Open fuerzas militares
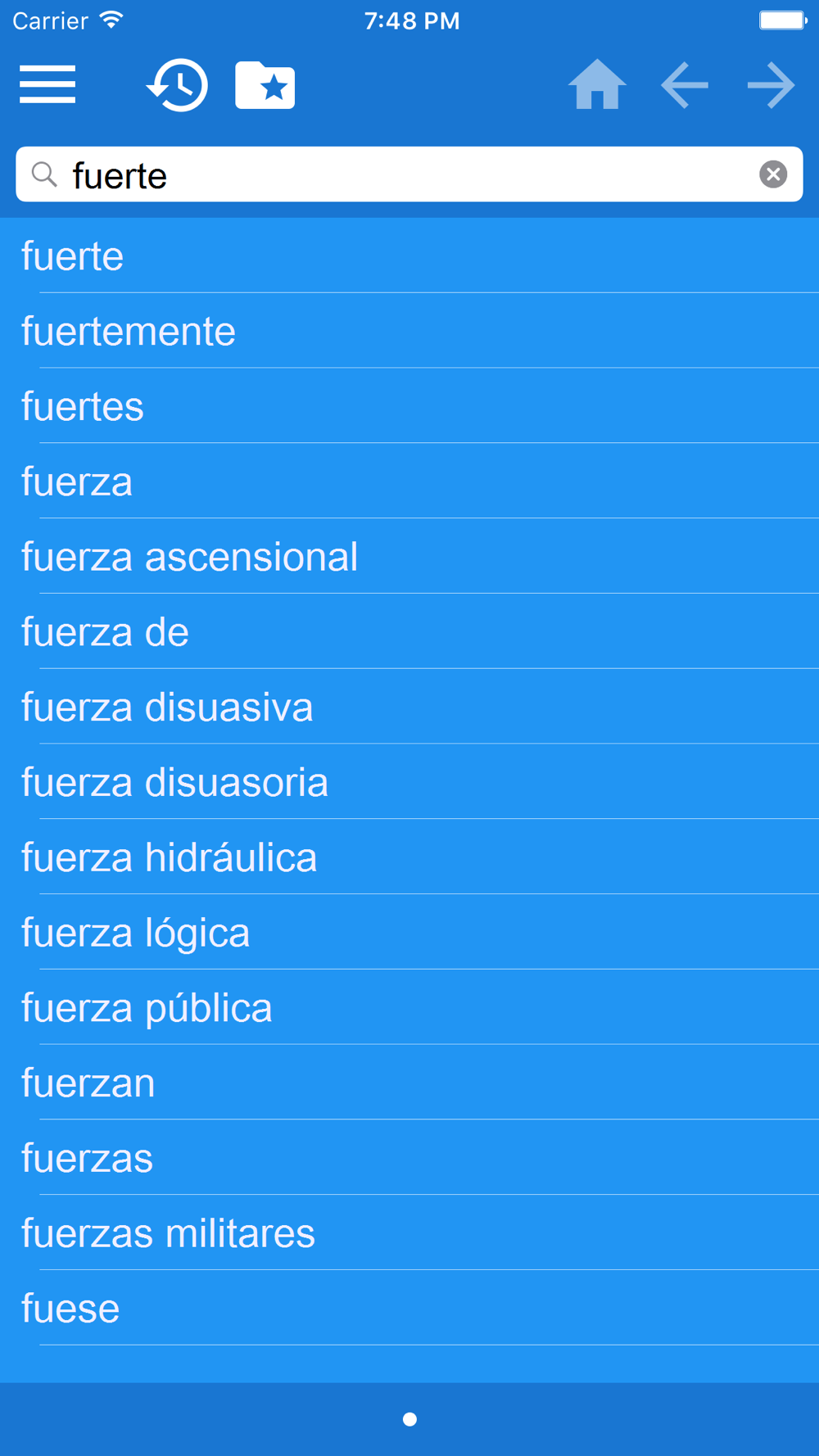Screen dimensions: 819x1456 409,1233
